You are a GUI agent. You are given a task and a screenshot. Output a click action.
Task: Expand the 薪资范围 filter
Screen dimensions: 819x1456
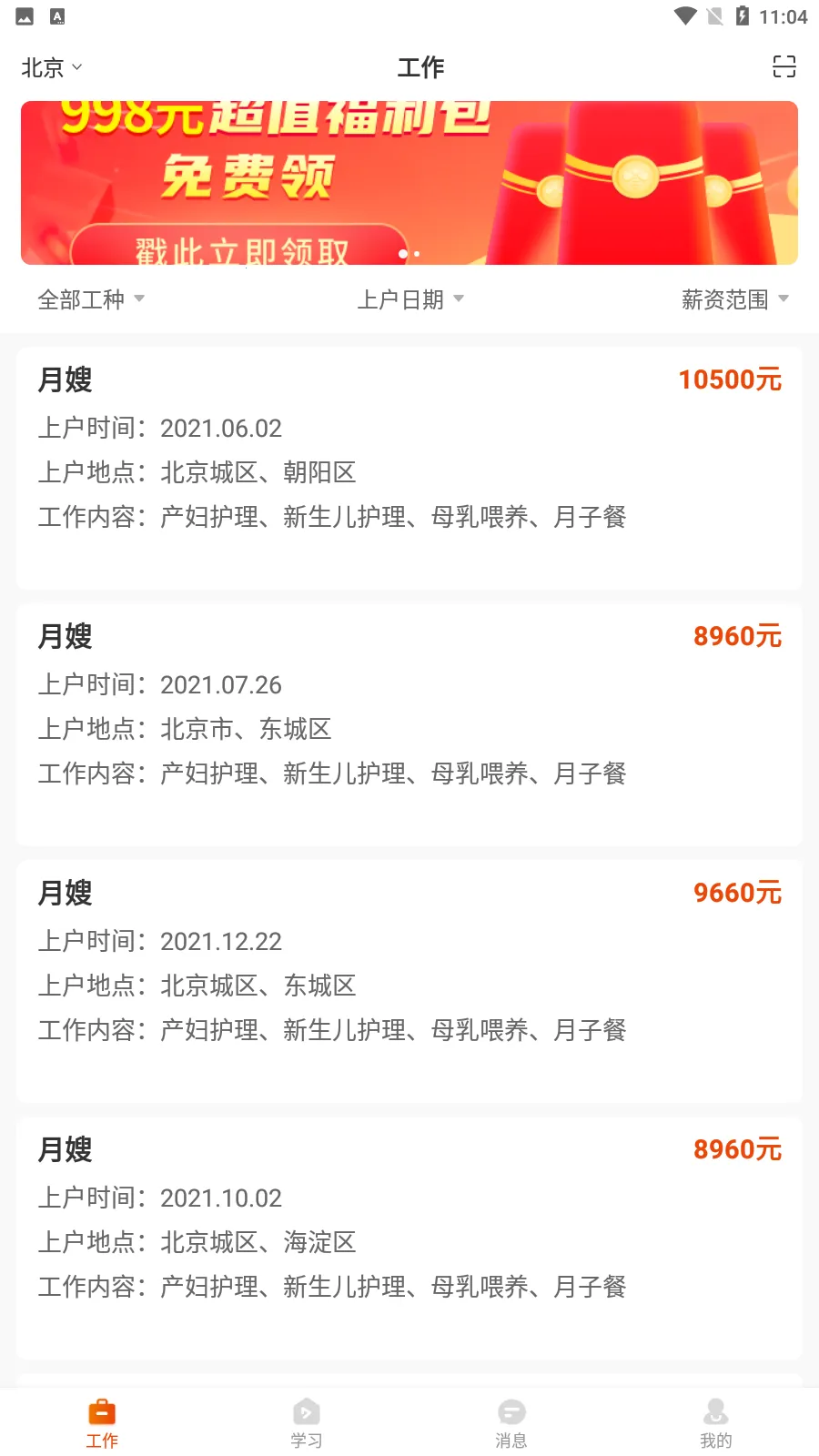pyautogui.click(x=734, y=299)
